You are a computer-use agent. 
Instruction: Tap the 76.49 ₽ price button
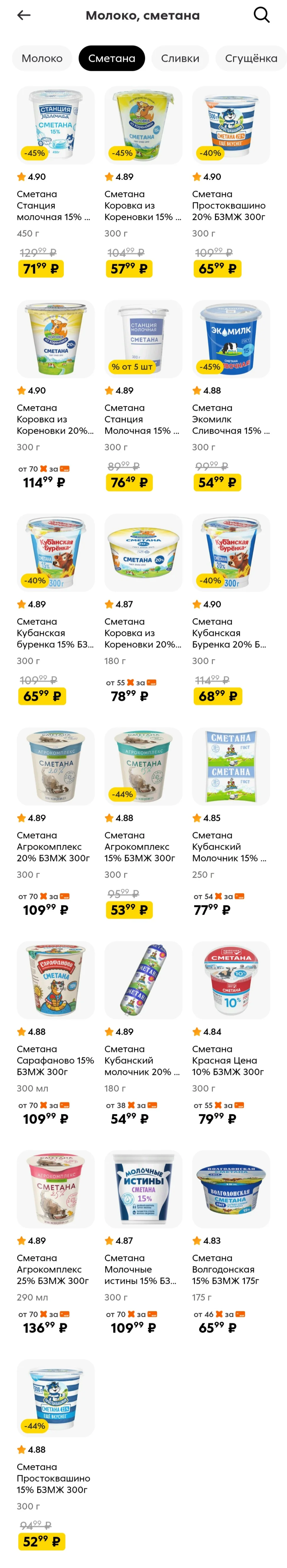[x=129, y=482]
